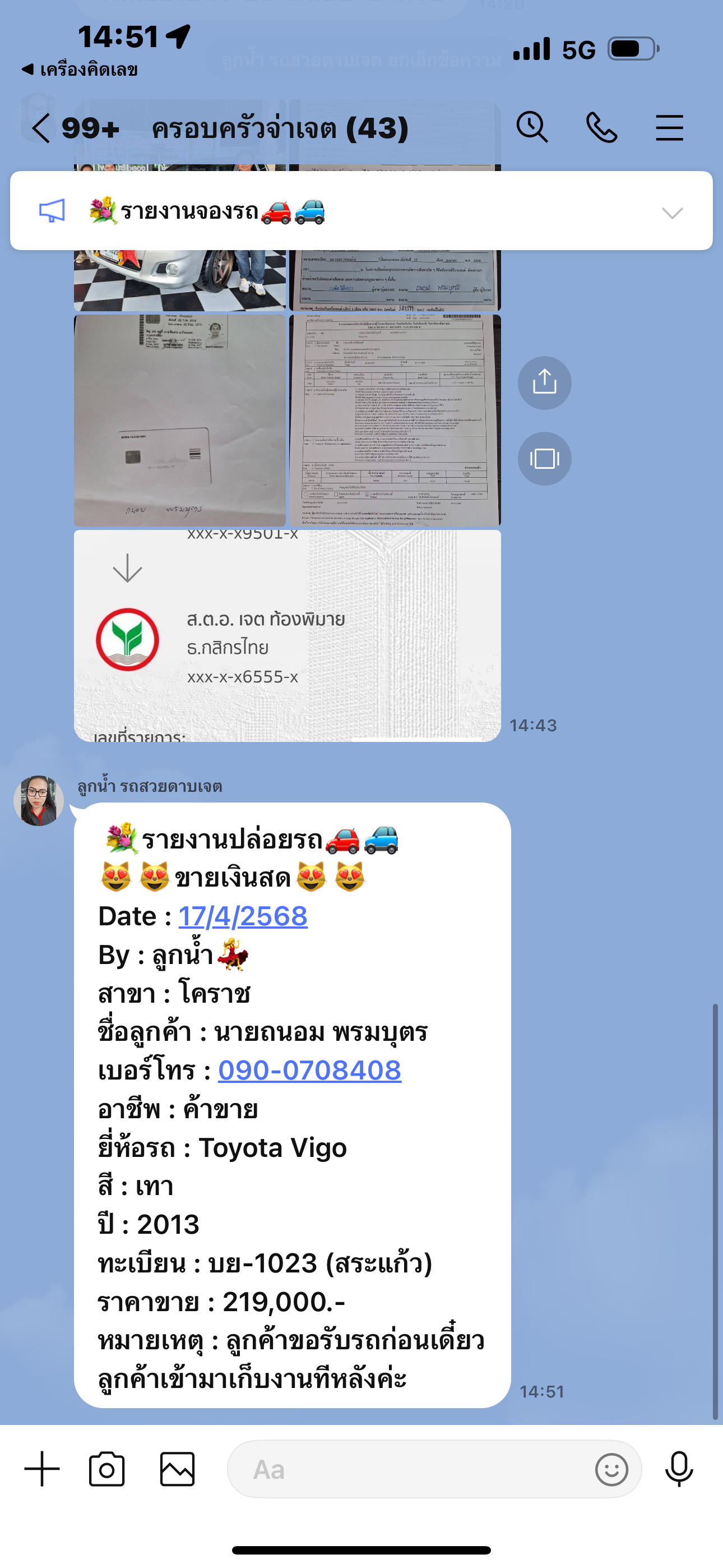Share the photo set

545,382
